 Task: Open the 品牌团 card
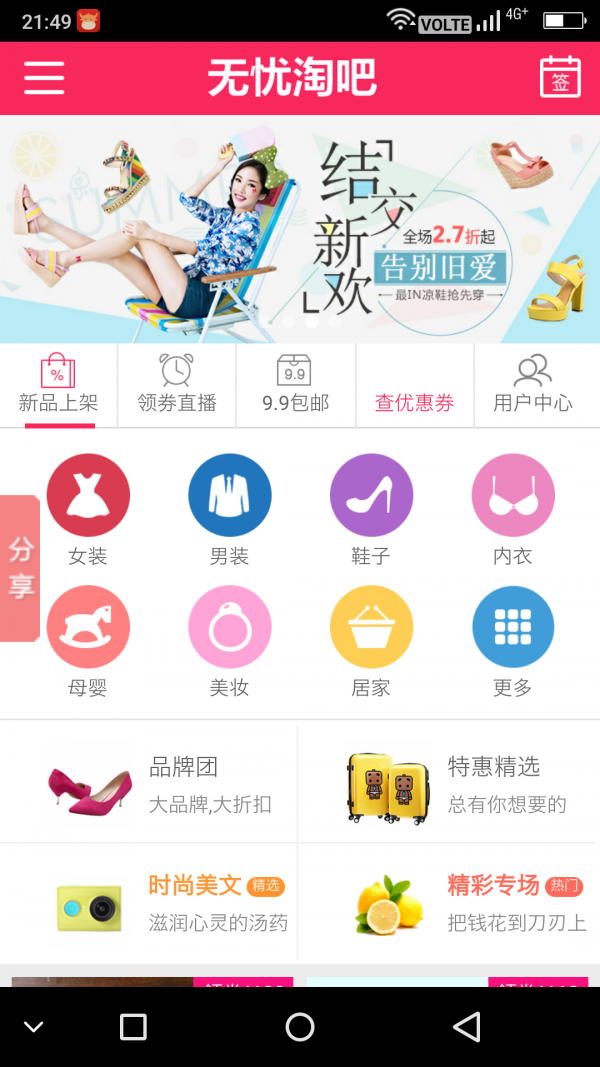(x=150, y=785)
